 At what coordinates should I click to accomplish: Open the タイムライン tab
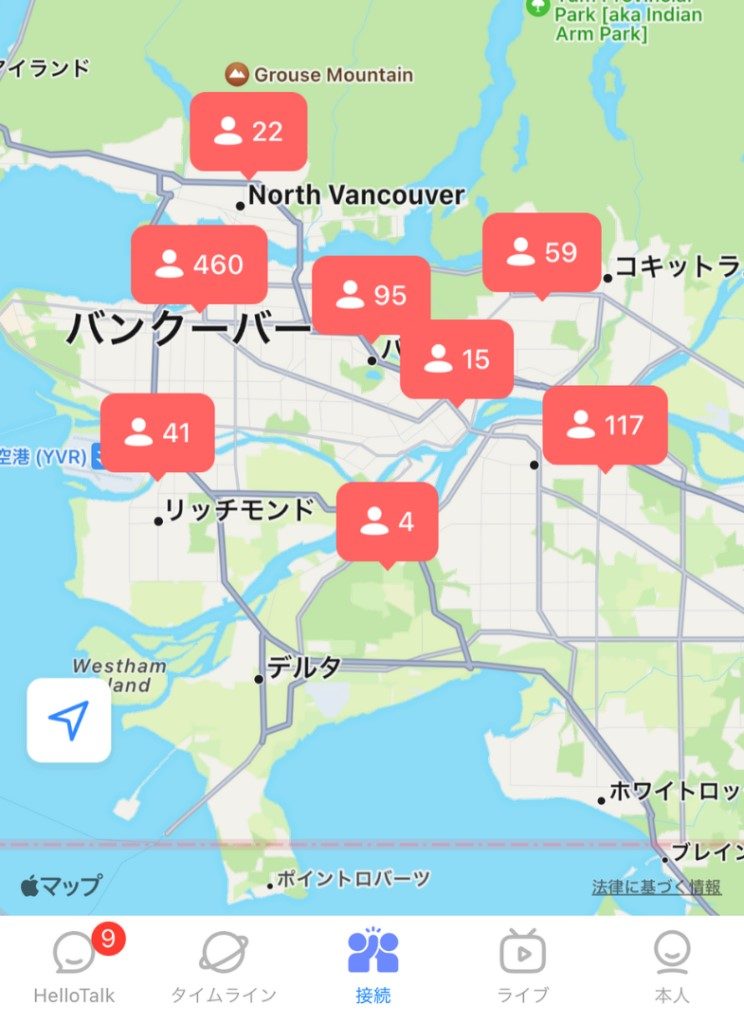click(x=223, y=968)
